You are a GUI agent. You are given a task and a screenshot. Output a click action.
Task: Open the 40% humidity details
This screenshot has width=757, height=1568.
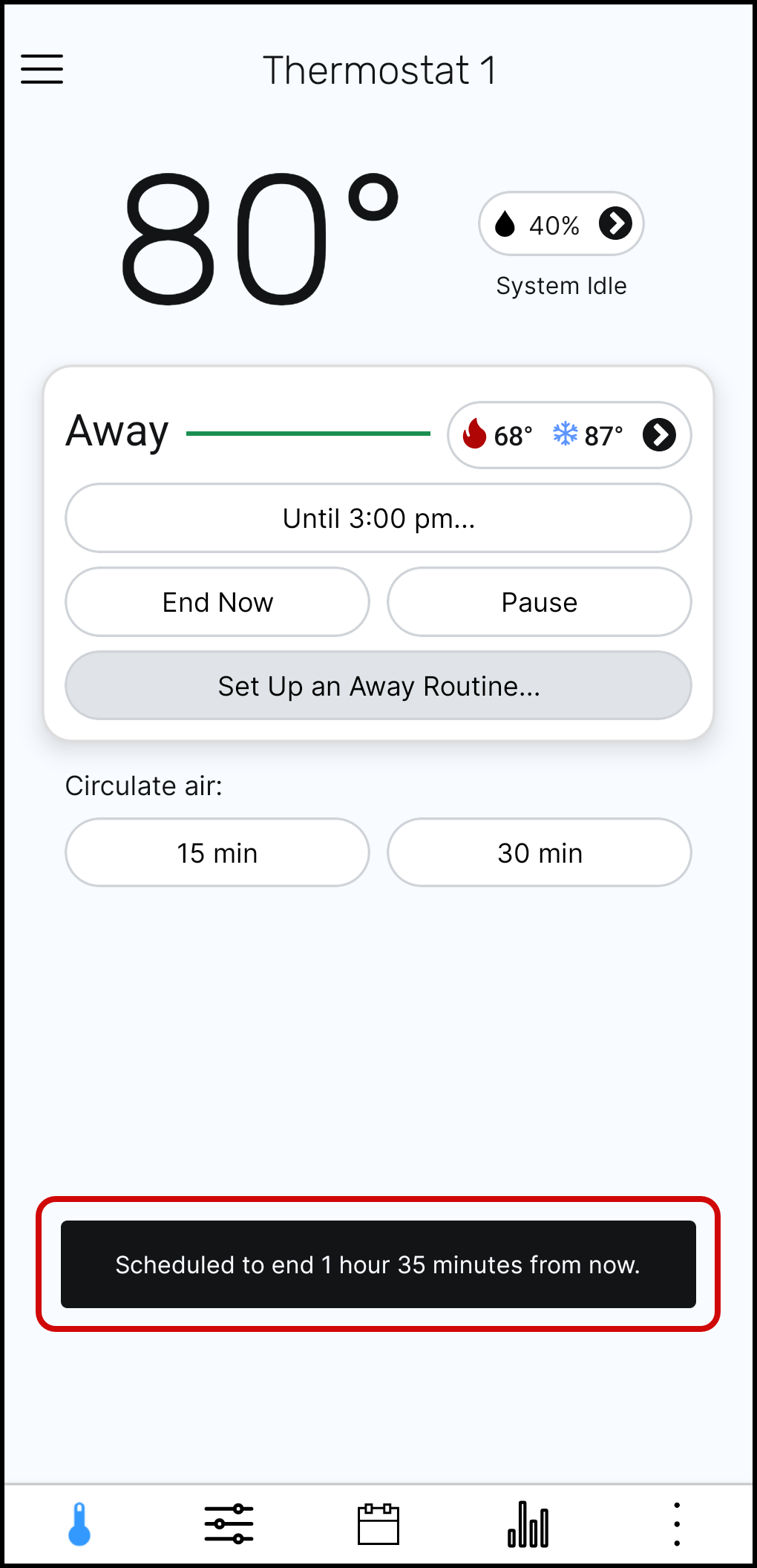point(561,223)
